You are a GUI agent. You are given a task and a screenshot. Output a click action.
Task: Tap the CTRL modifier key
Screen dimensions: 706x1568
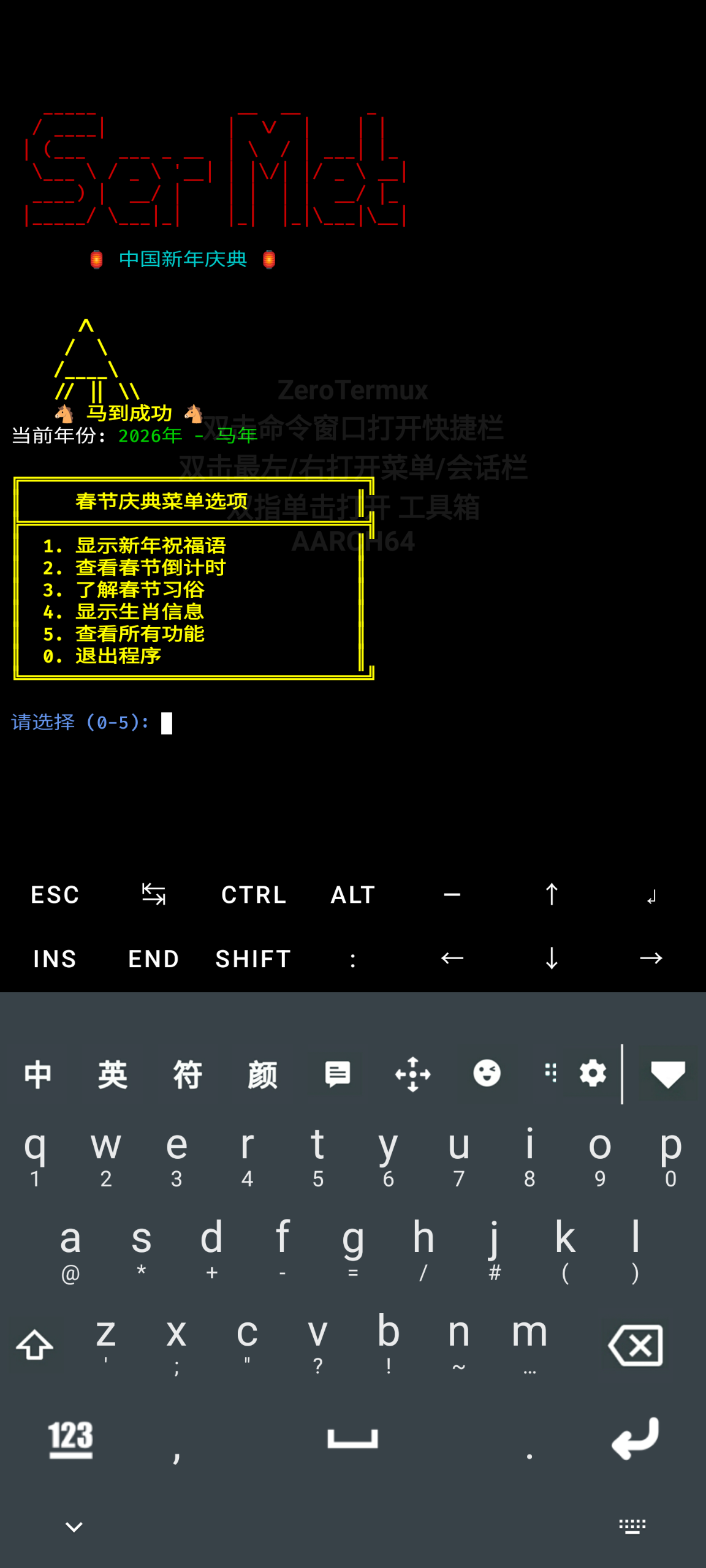tap(254, 895)
